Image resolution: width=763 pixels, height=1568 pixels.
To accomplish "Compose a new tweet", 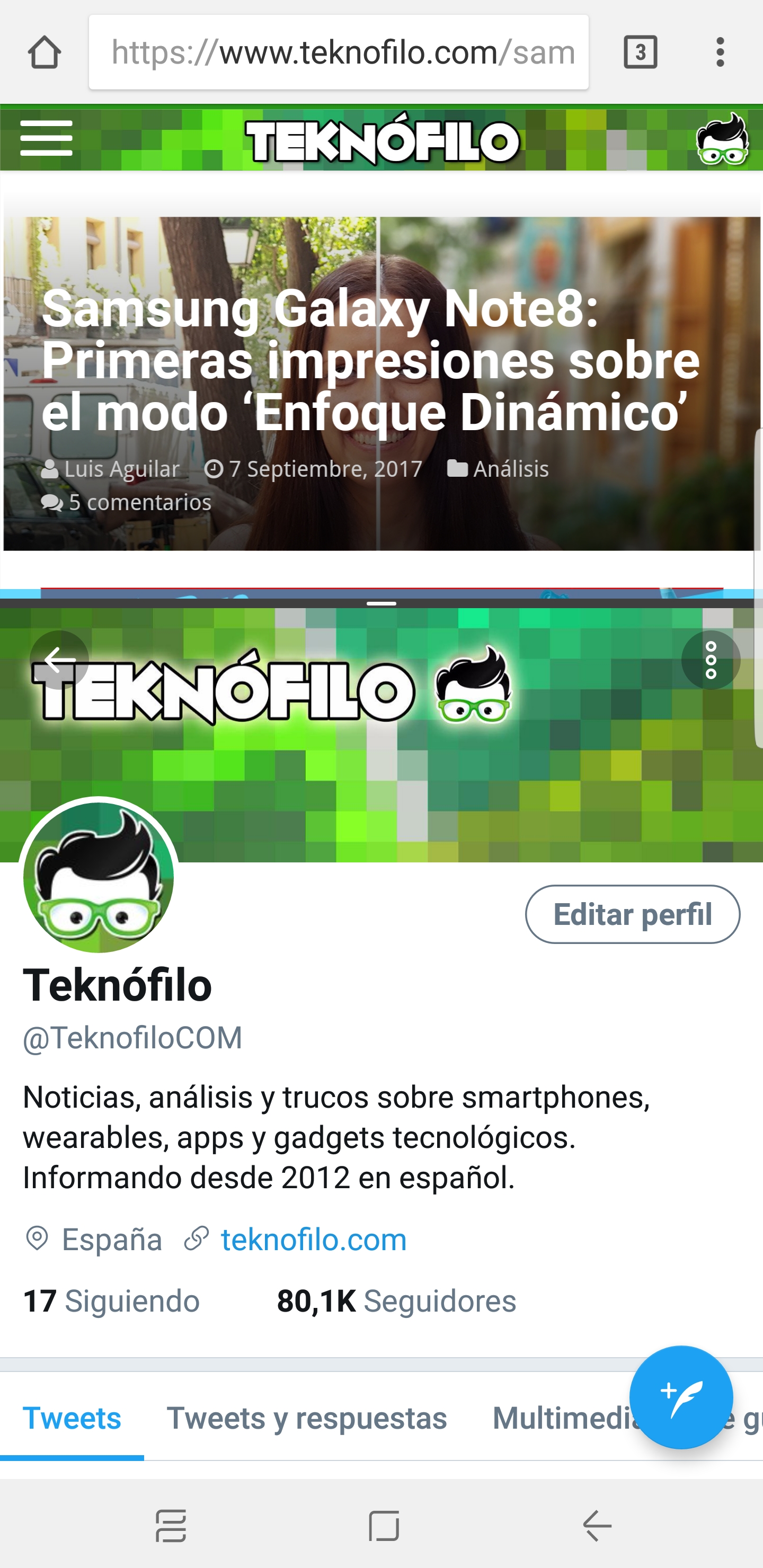I will (x=681, y=1397).
